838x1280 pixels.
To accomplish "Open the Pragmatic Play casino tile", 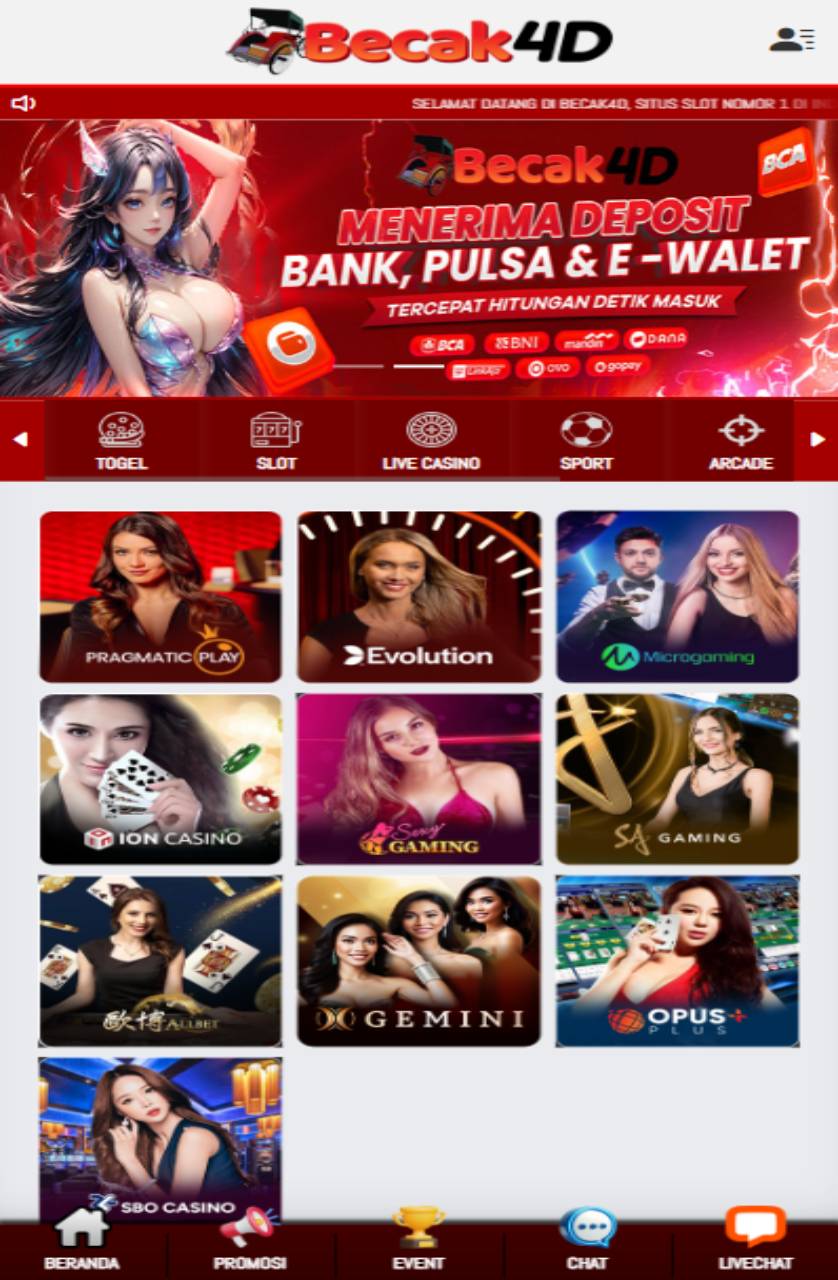I will pyautogui.click(x=161, y=596).
